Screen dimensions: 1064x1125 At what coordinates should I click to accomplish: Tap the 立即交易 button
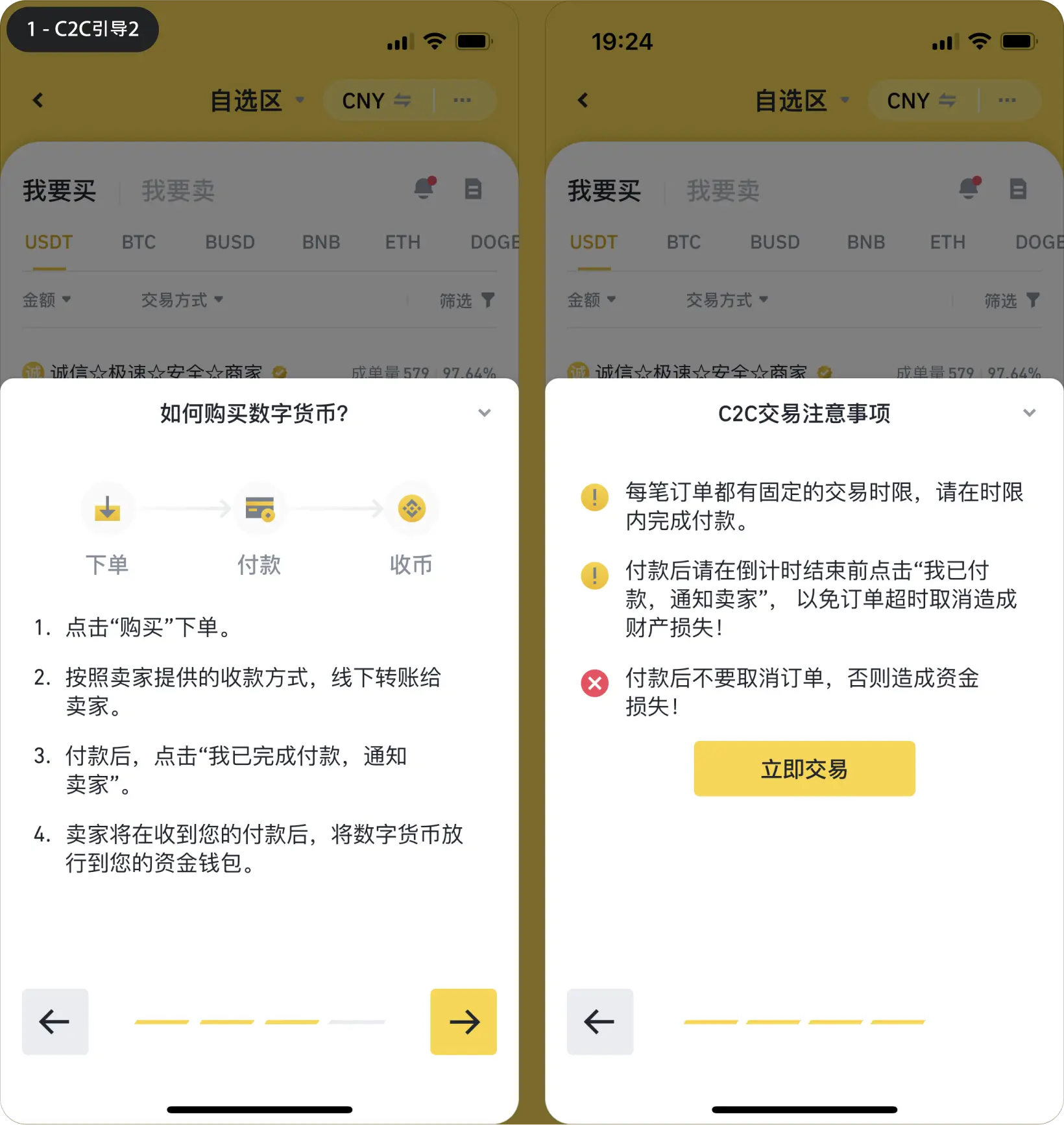(x=804, y=769)
